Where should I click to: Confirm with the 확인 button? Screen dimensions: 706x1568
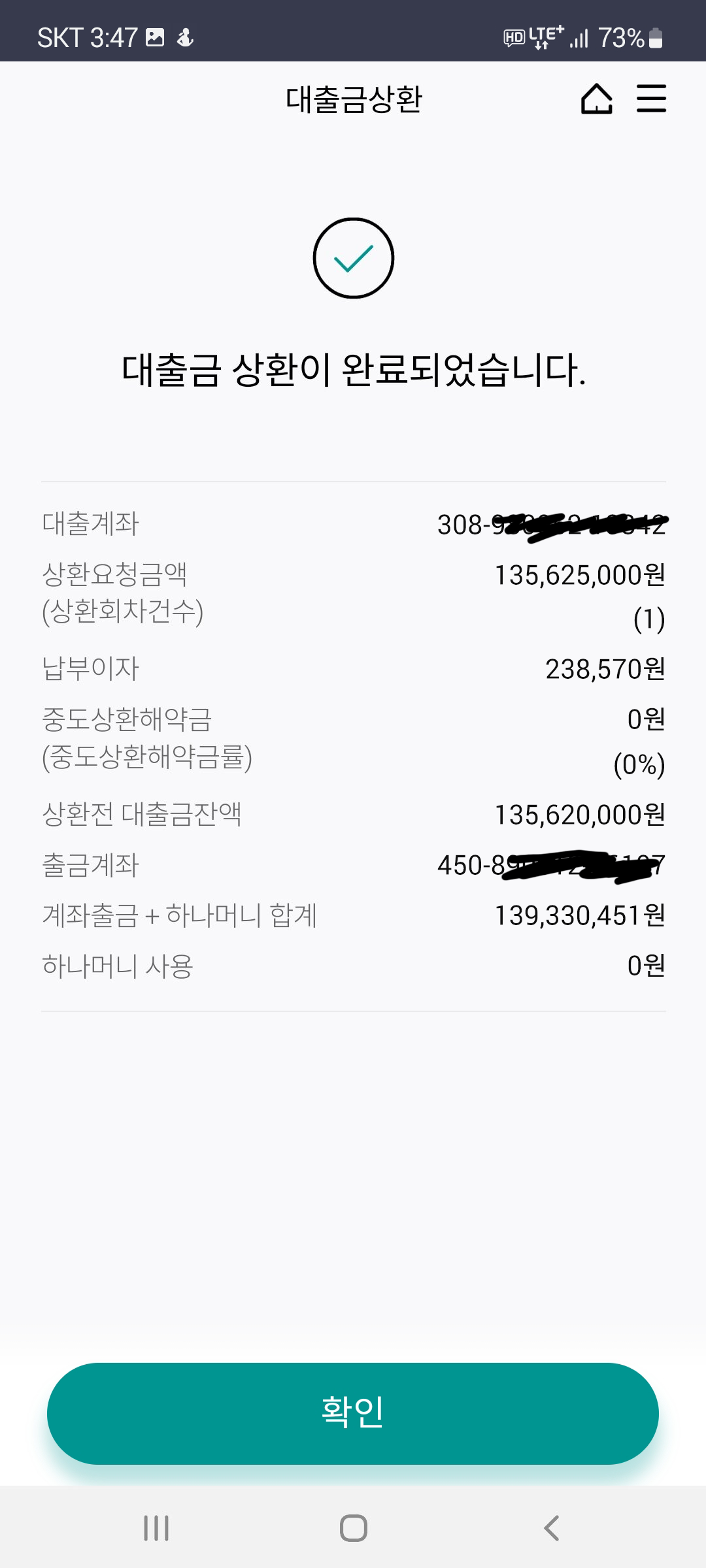click(353, 1413)
